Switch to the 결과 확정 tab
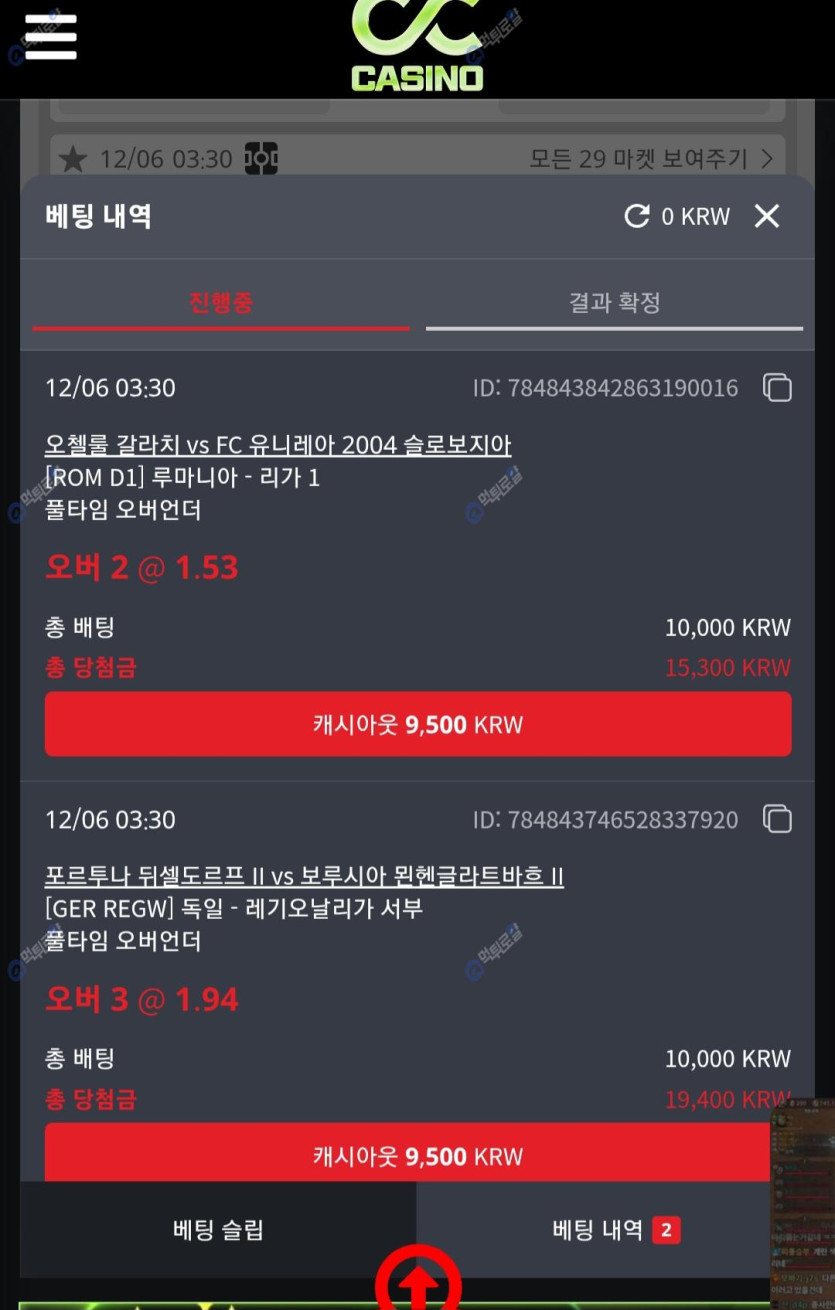Viewport: 835px width, 1310px height. (x=614, y=303)
